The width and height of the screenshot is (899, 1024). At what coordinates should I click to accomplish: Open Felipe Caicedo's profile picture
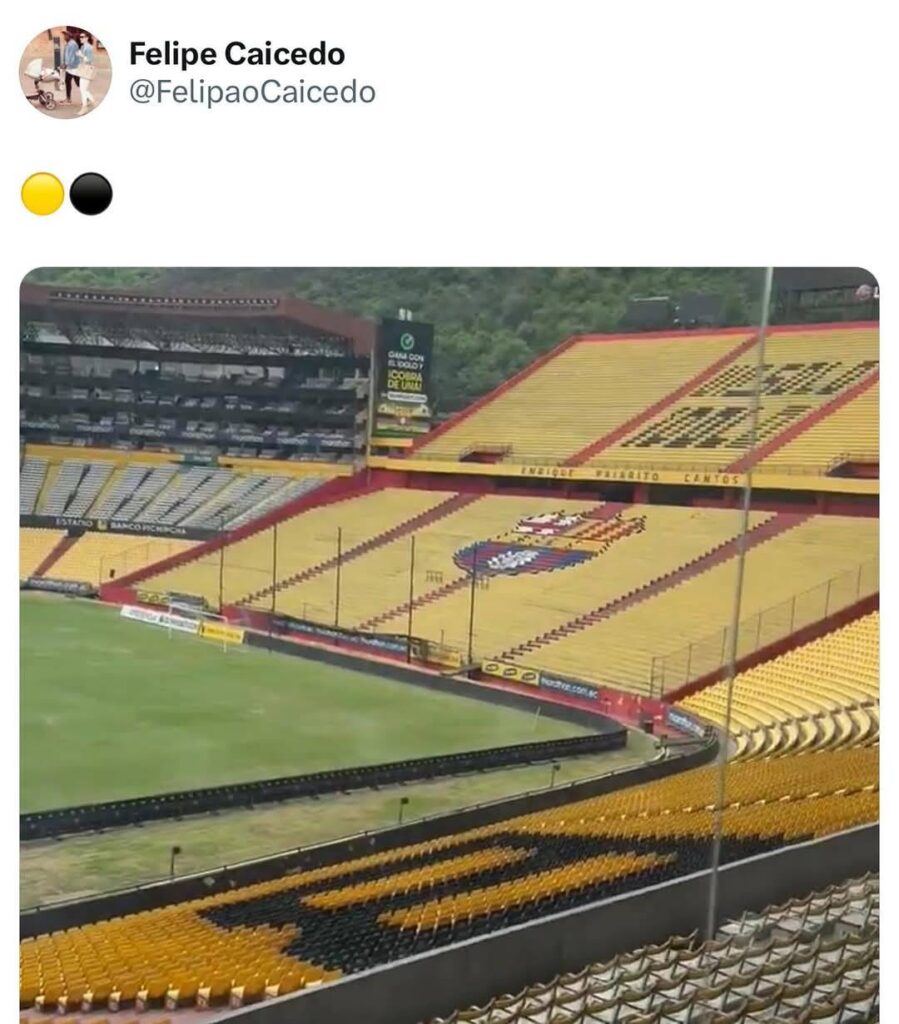(65, 72)
